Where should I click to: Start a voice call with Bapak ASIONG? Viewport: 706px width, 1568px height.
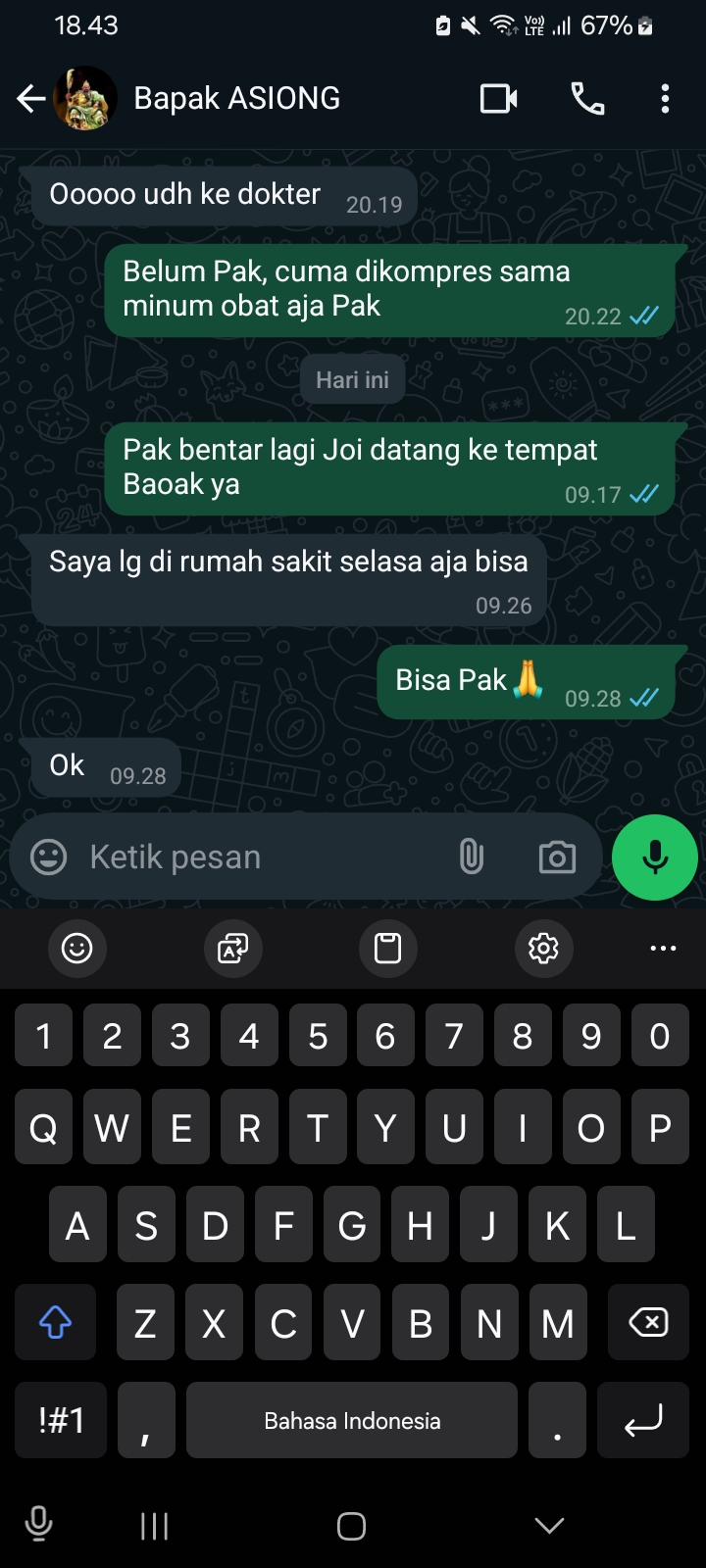pos(587,98)
